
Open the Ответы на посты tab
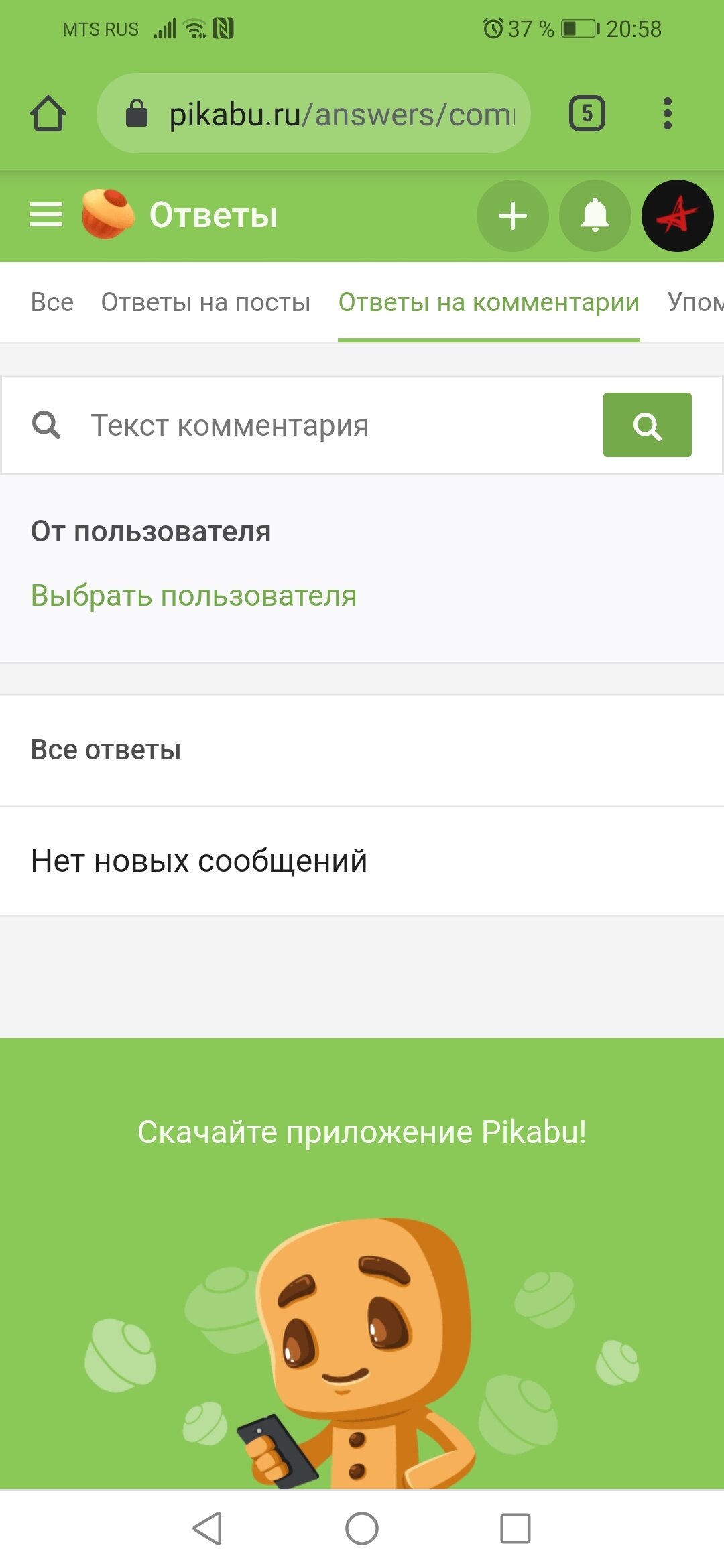[x=205, y=302]
